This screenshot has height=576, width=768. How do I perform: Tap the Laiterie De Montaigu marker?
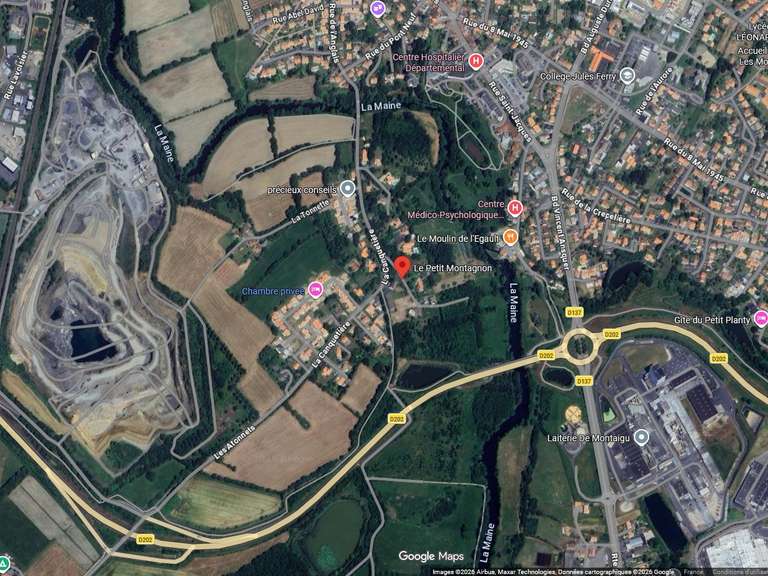[x=641, y=437]
